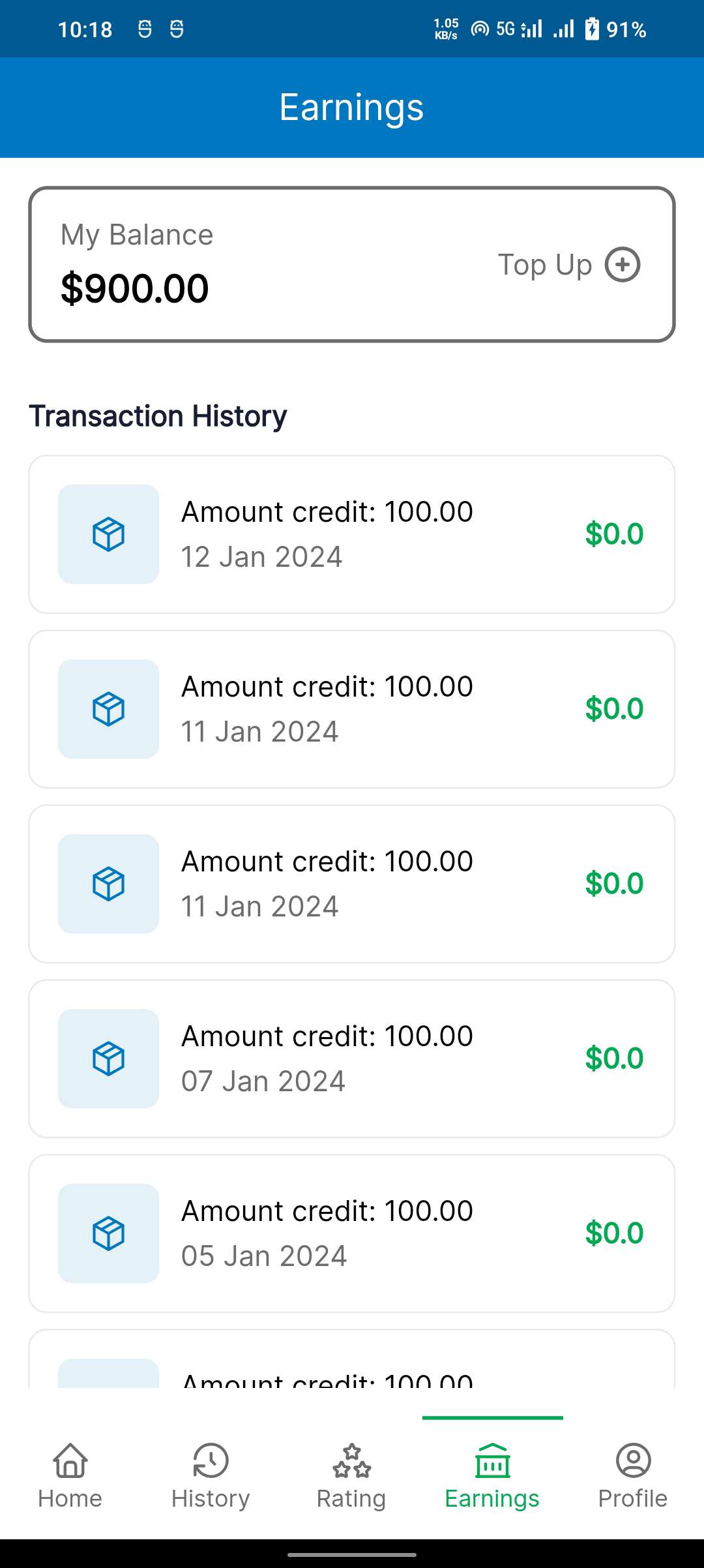View the 07 Jan 2024 credit transaction
Screen dimensions: 704x1568
tap(351, 1059)
